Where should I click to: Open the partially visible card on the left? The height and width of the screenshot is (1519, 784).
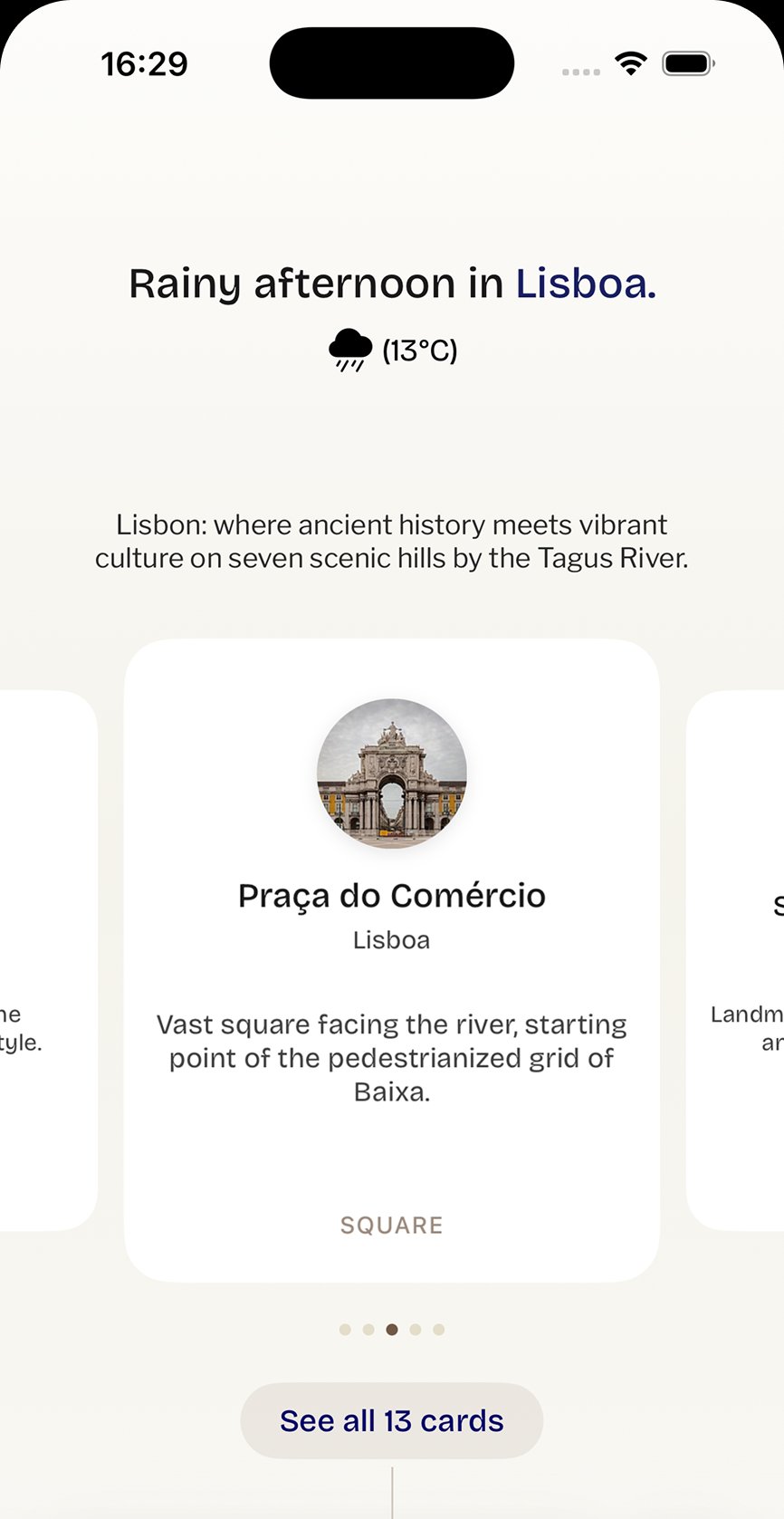pos(45,960)
